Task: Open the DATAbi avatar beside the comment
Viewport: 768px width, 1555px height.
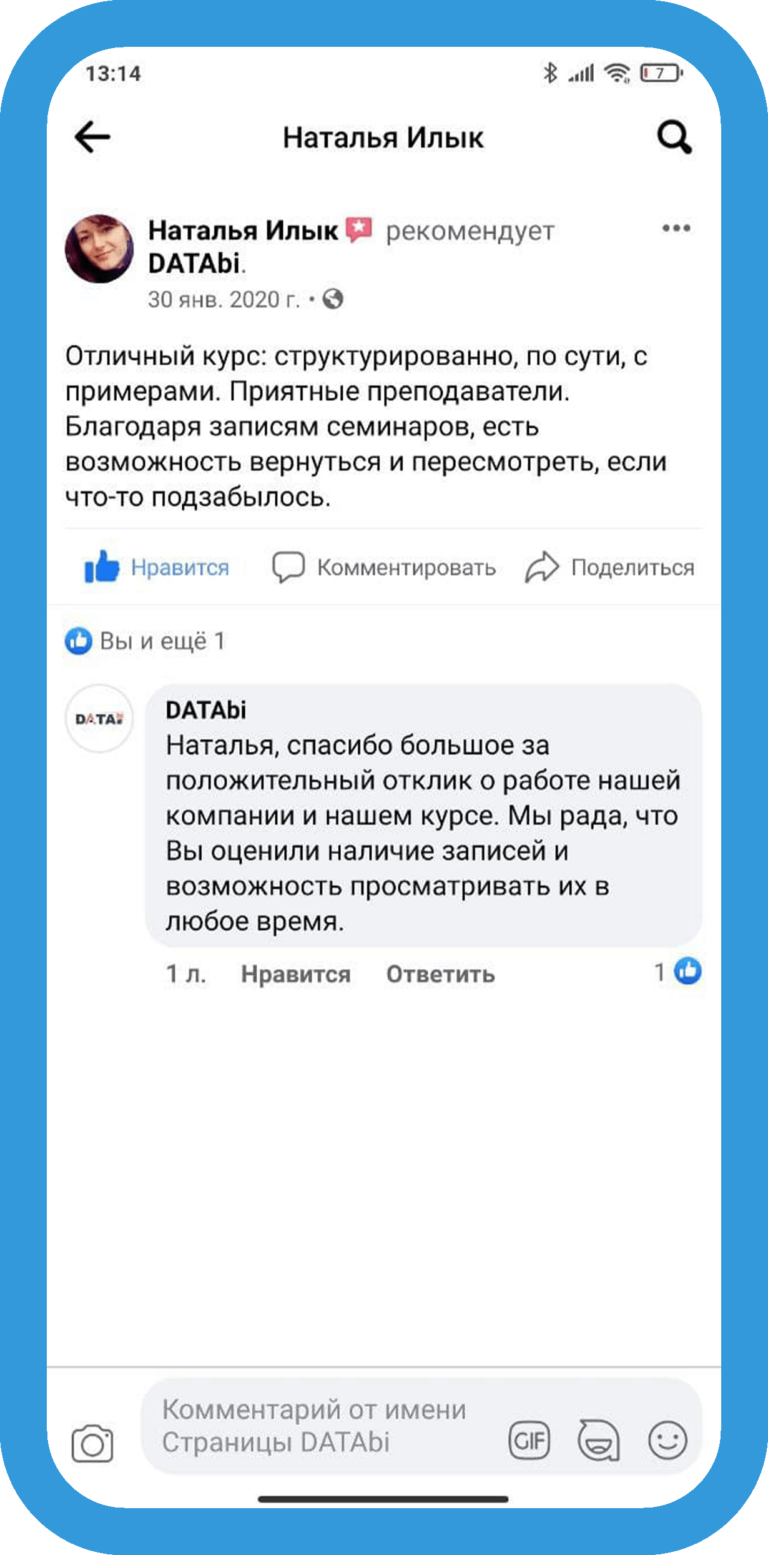Action: pyautogui.click(x=99, y=718)
